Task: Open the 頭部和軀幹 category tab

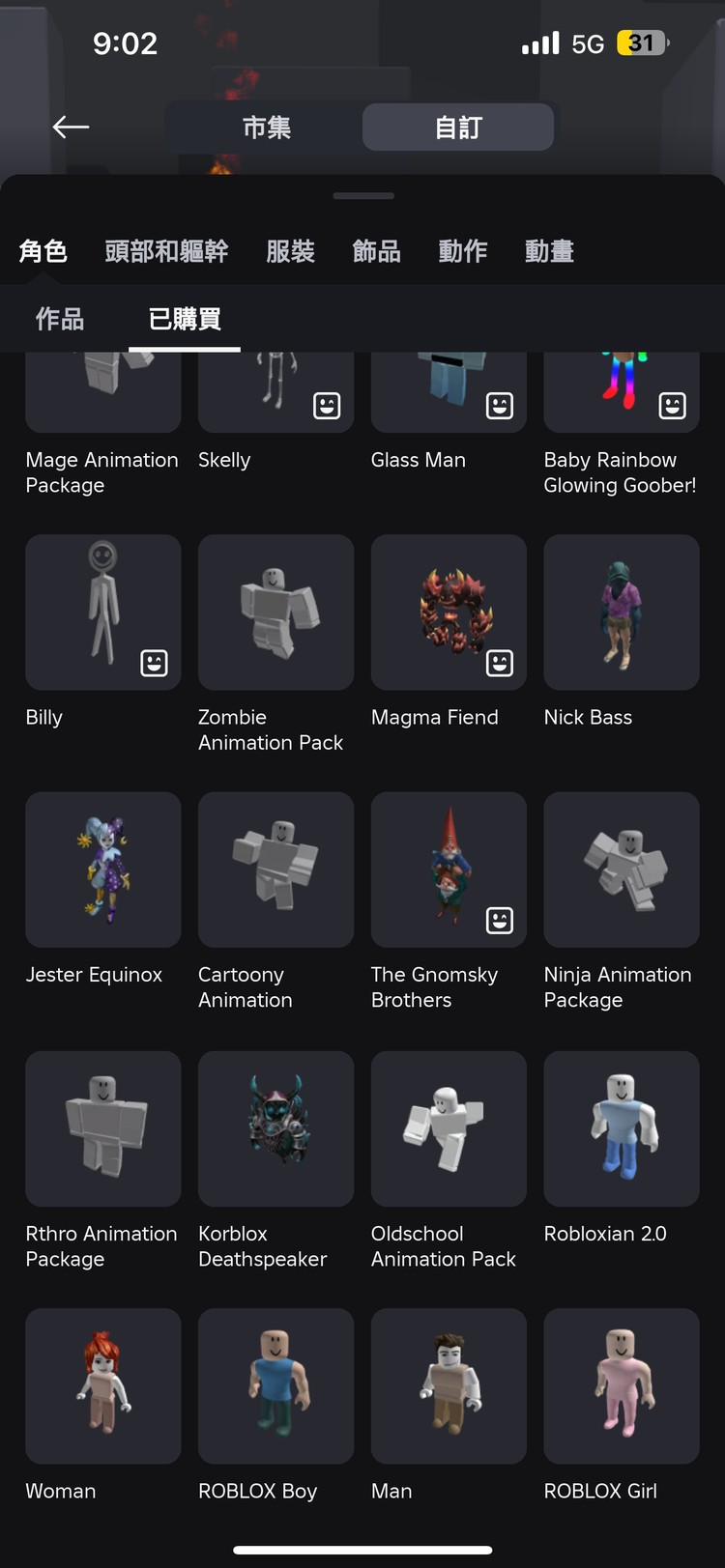Action: tap(166, 251)
